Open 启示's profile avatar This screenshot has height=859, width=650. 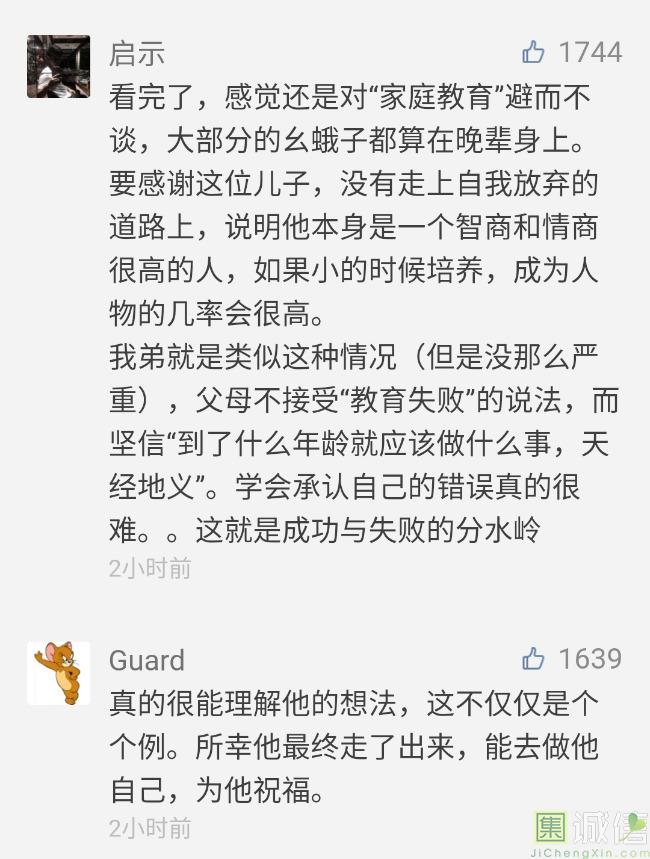(58, 66)
